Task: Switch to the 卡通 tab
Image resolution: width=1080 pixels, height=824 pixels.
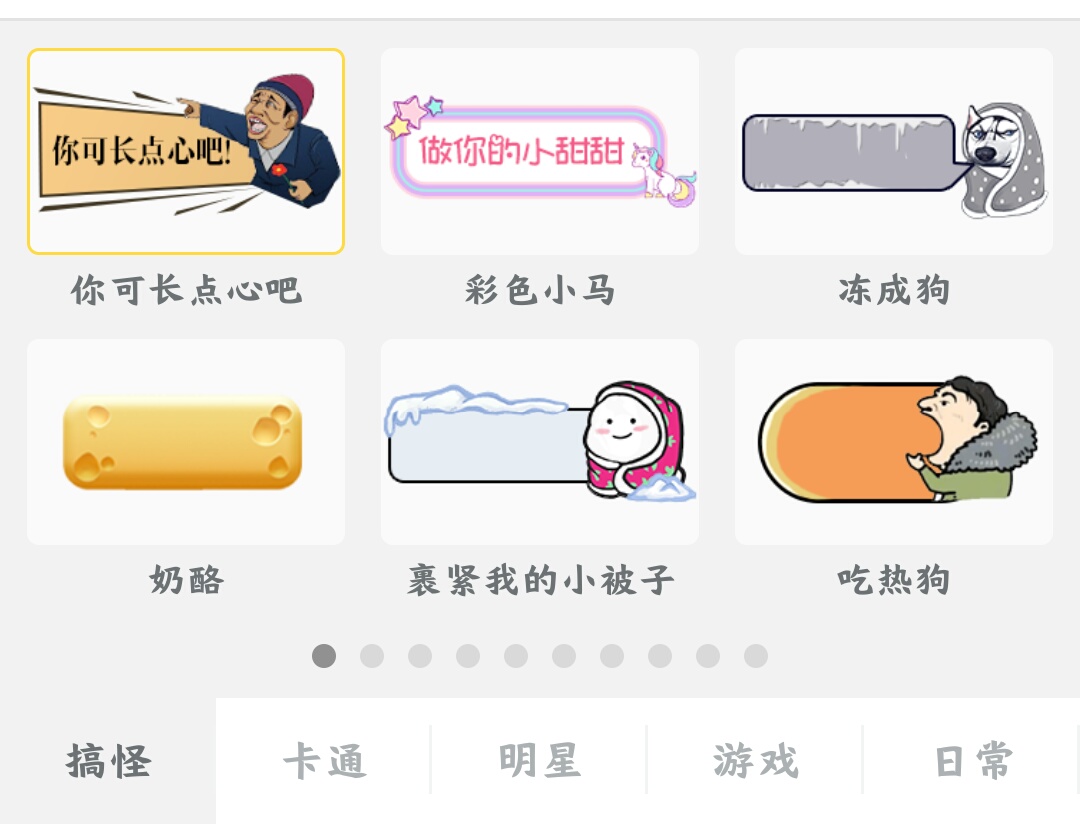Action: [324, 762]
